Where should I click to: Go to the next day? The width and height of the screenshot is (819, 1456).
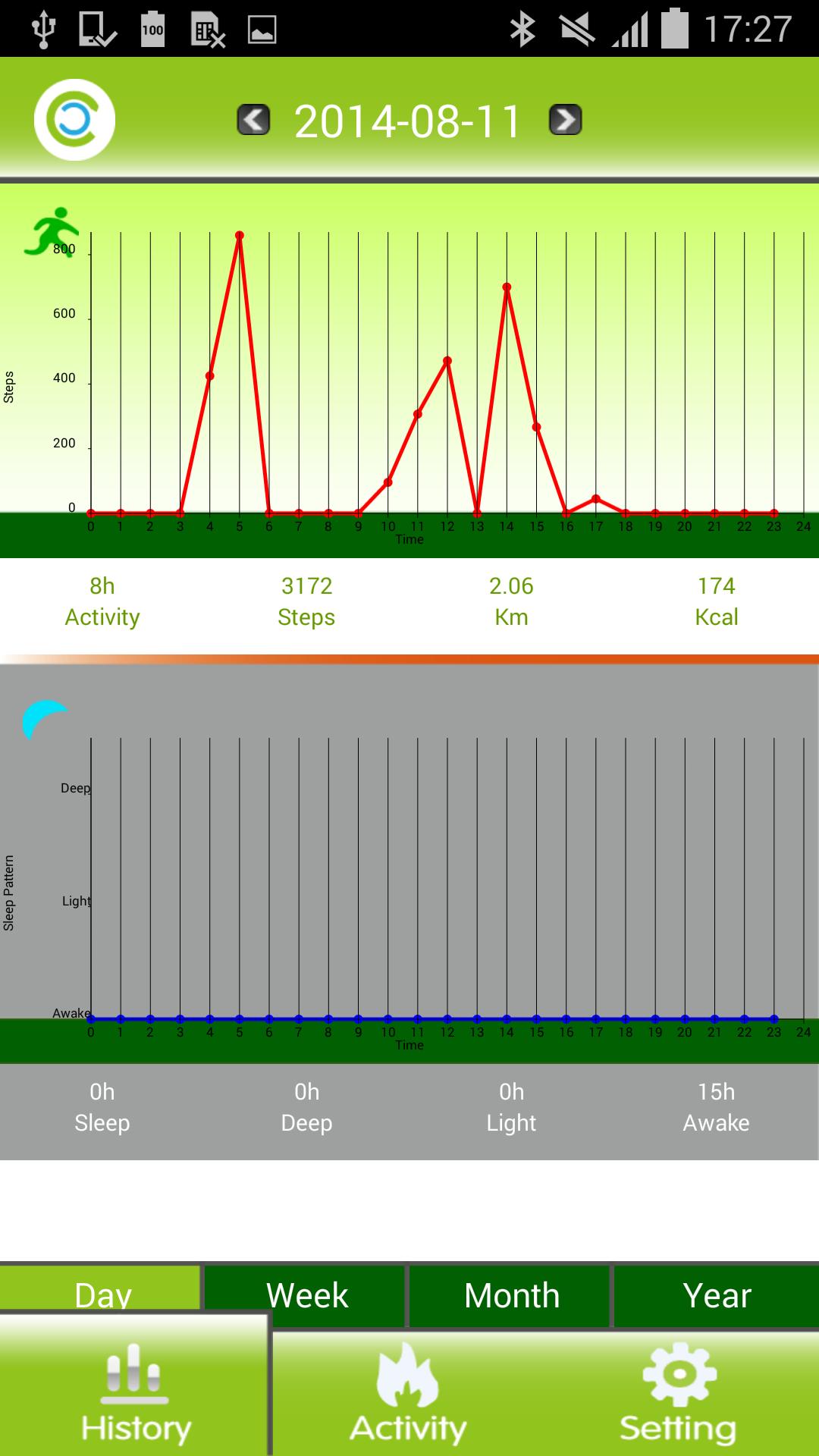click(565, 120)
